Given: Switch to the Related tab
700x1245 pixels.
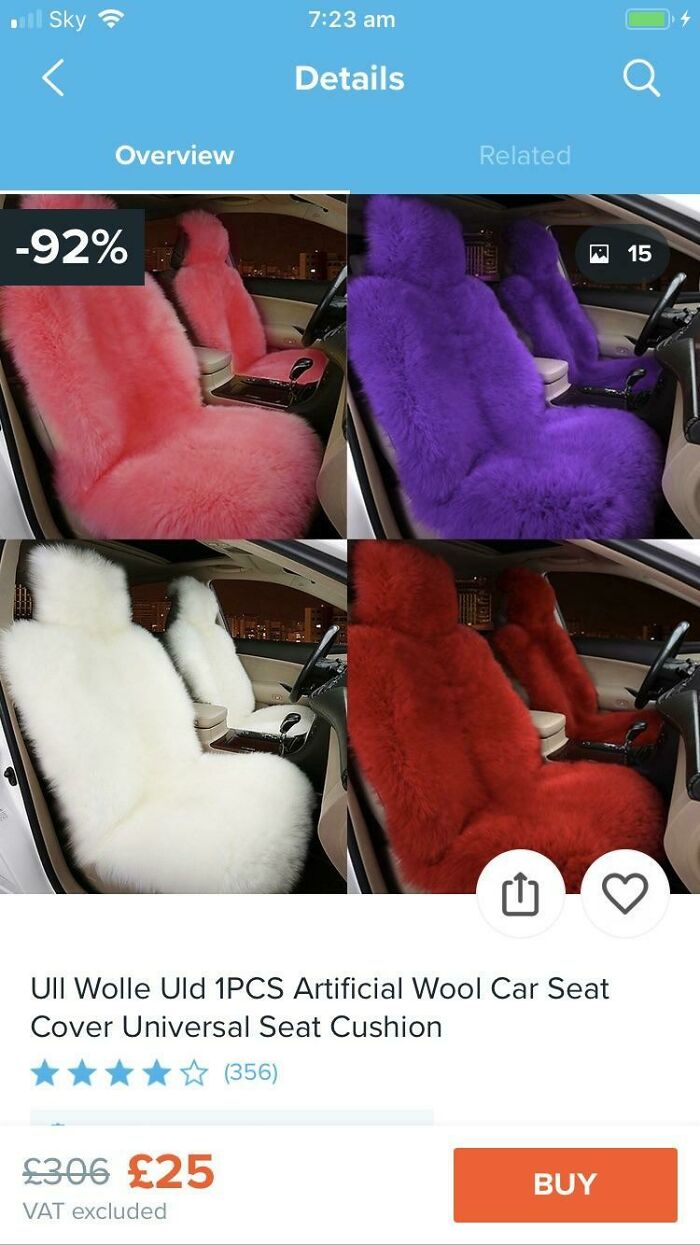Looking at the screenshot, I should point(524,155).
